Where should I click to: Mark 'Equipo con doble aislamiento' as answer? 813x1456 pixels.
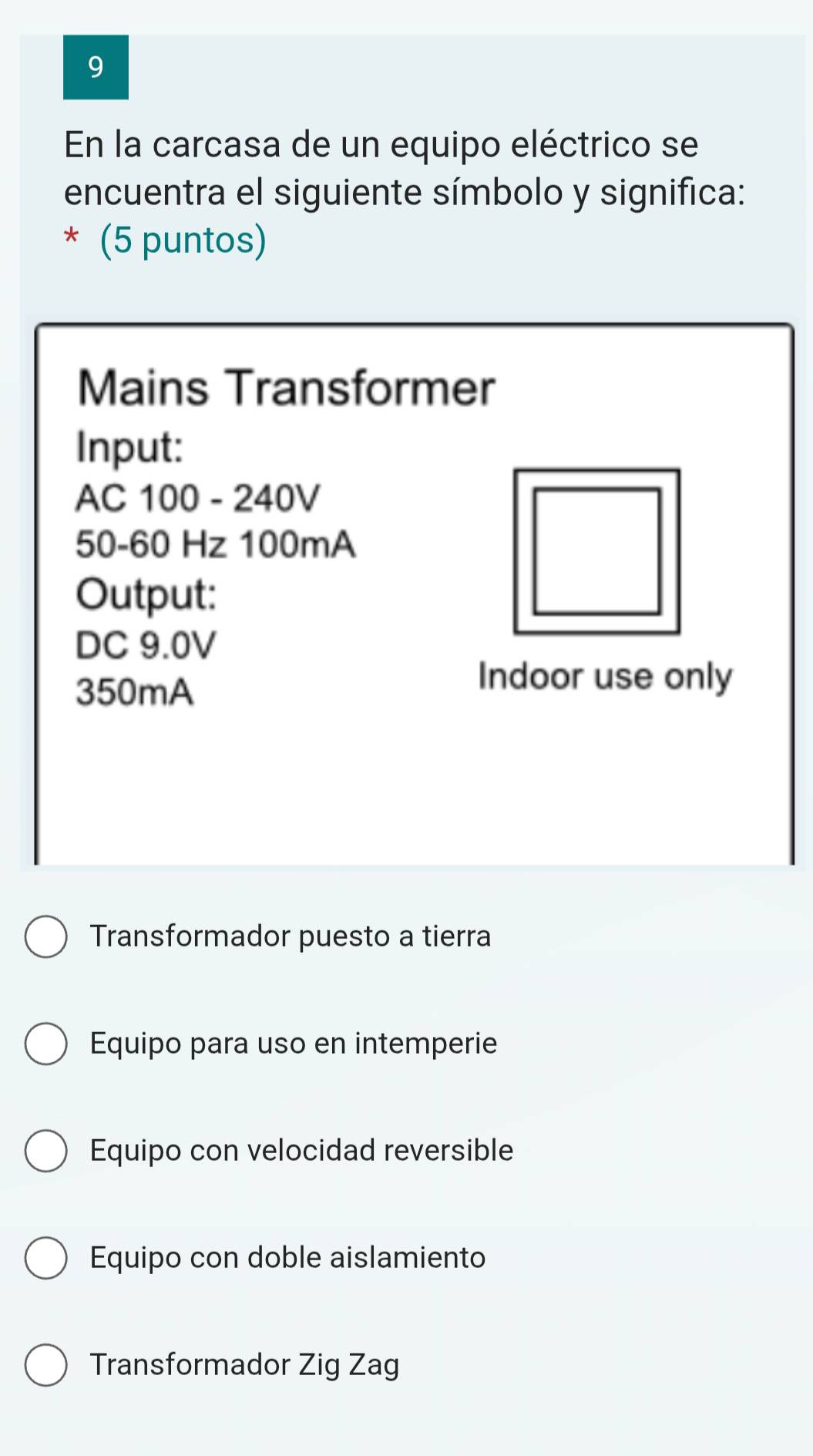pos(46,1258)
